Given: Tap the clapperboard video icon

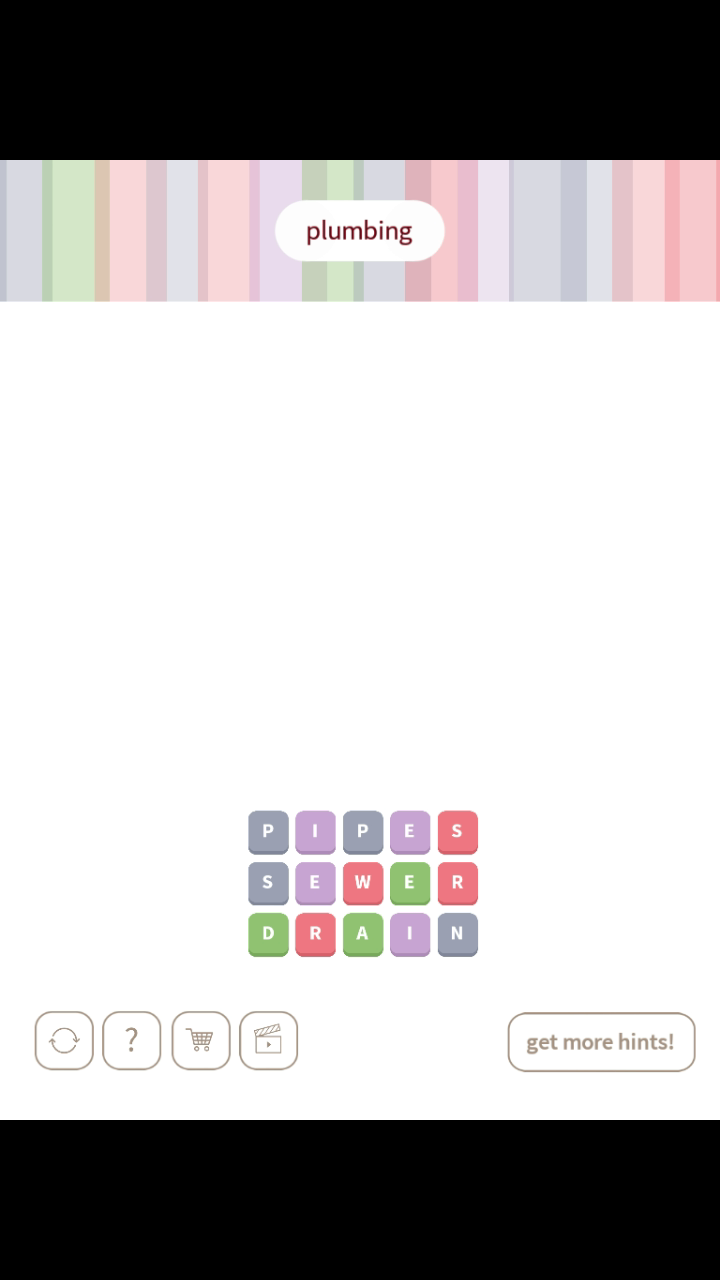Looking at the screenshot, I should (268, 1041).
